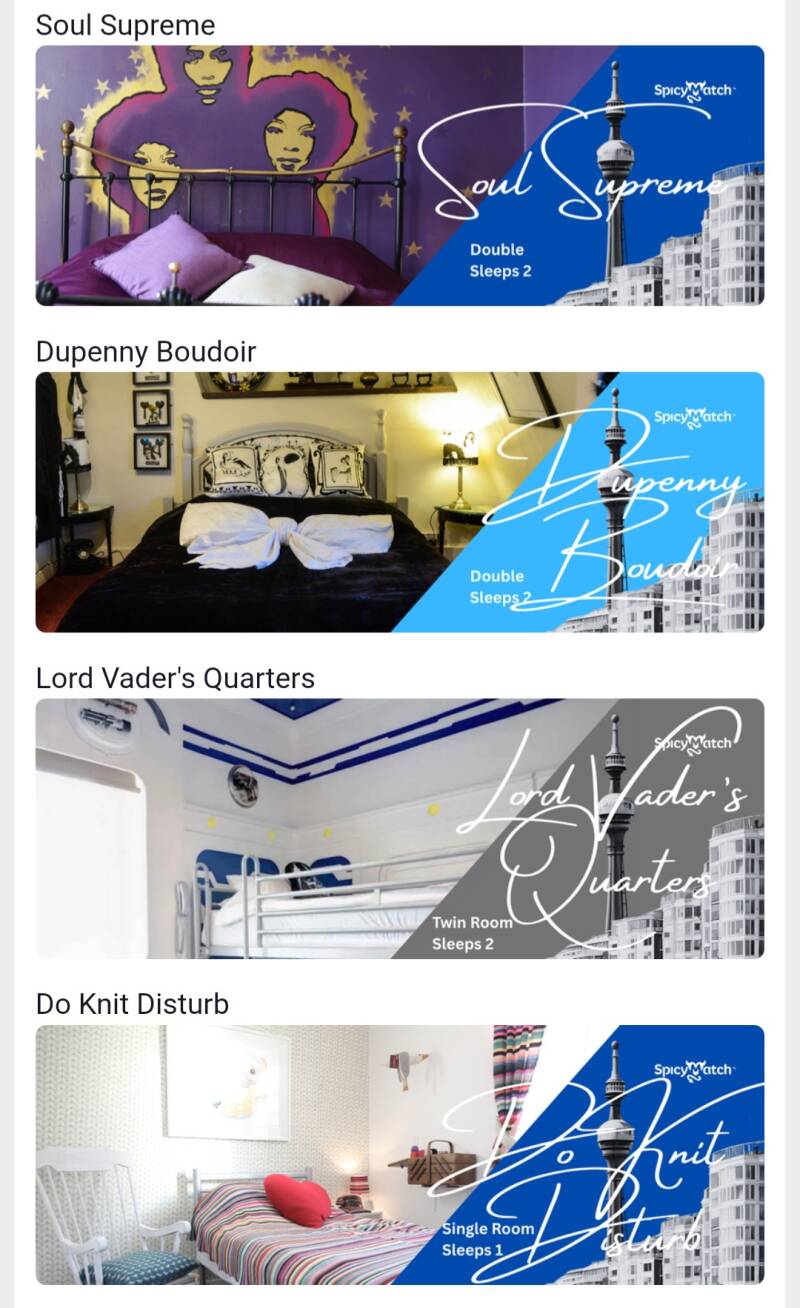Tap the Do Knit Disturb room card
The height and width of the screenshot is (1308, 800).
[x=400, y=1154]
